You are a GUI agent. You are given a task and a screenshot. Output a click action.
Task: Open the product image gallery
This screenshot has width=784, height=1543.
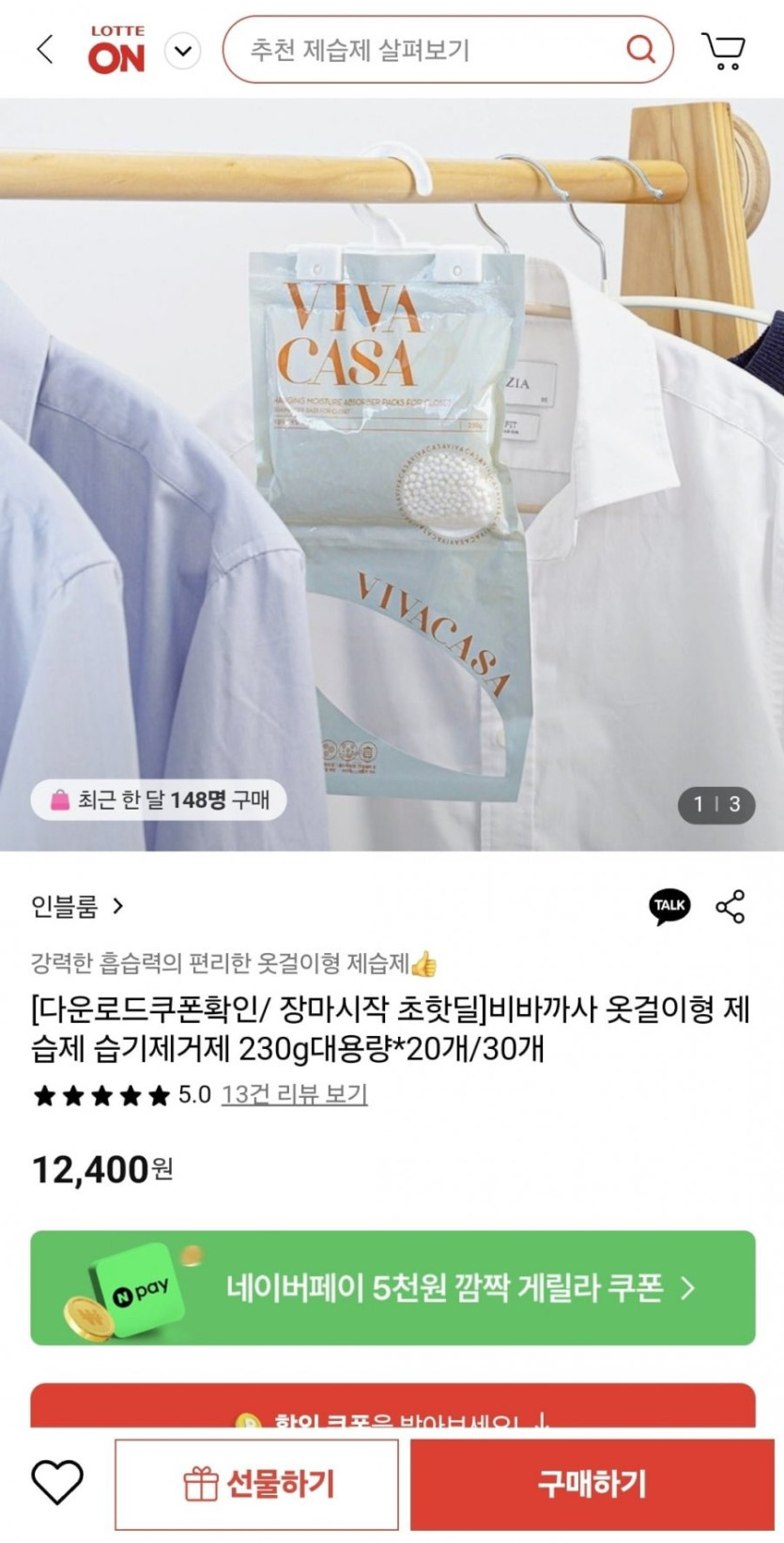(392, 474)
